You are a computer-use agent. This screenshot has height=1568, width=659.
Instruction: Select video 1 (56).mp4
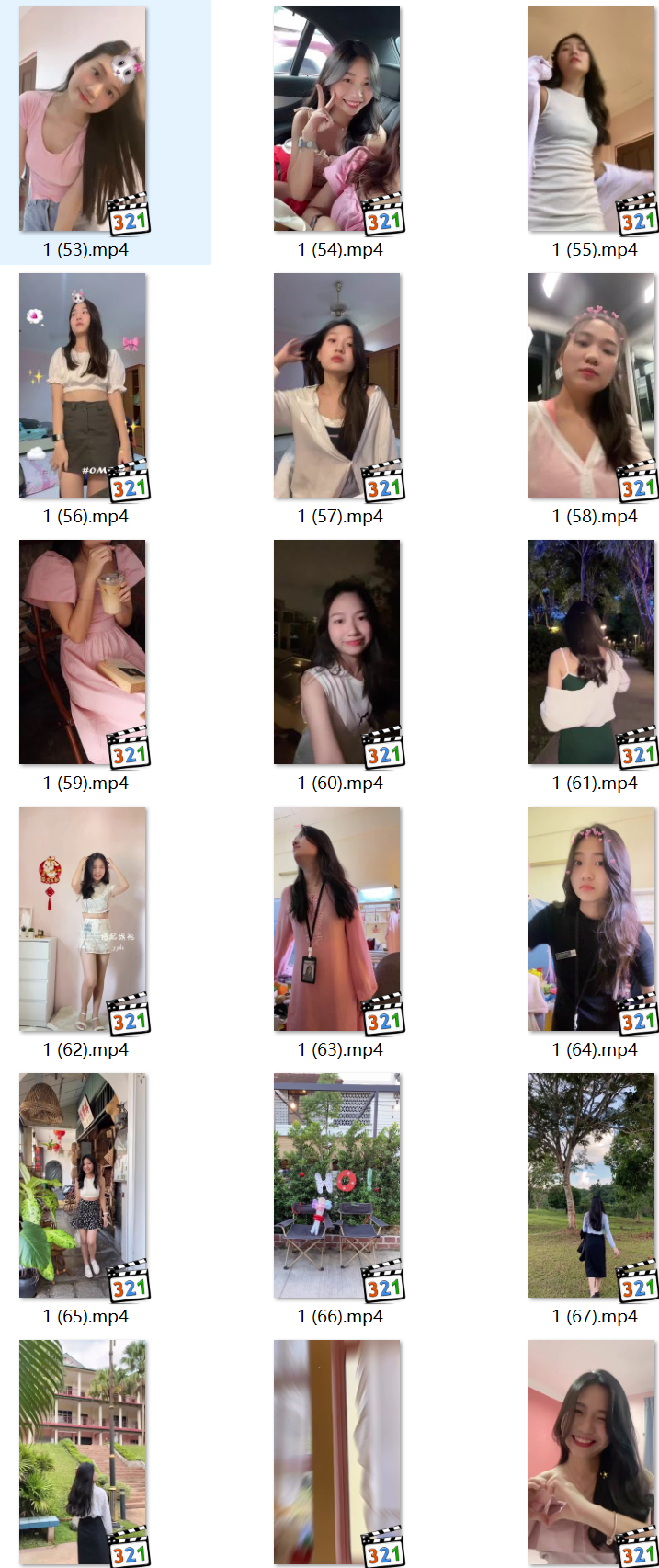(83, 386)
